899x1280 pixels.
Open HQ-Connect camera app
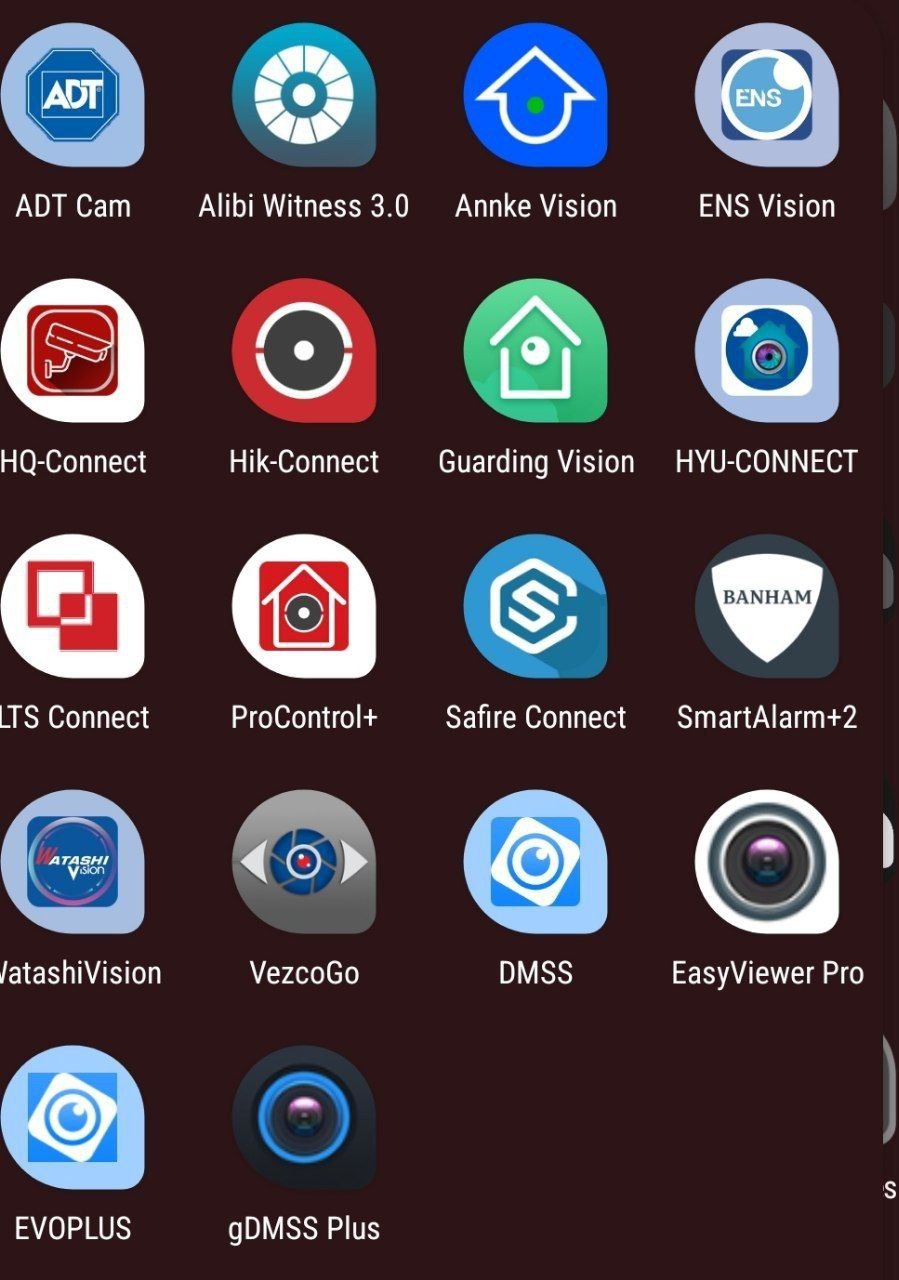[x=72, y=351]
